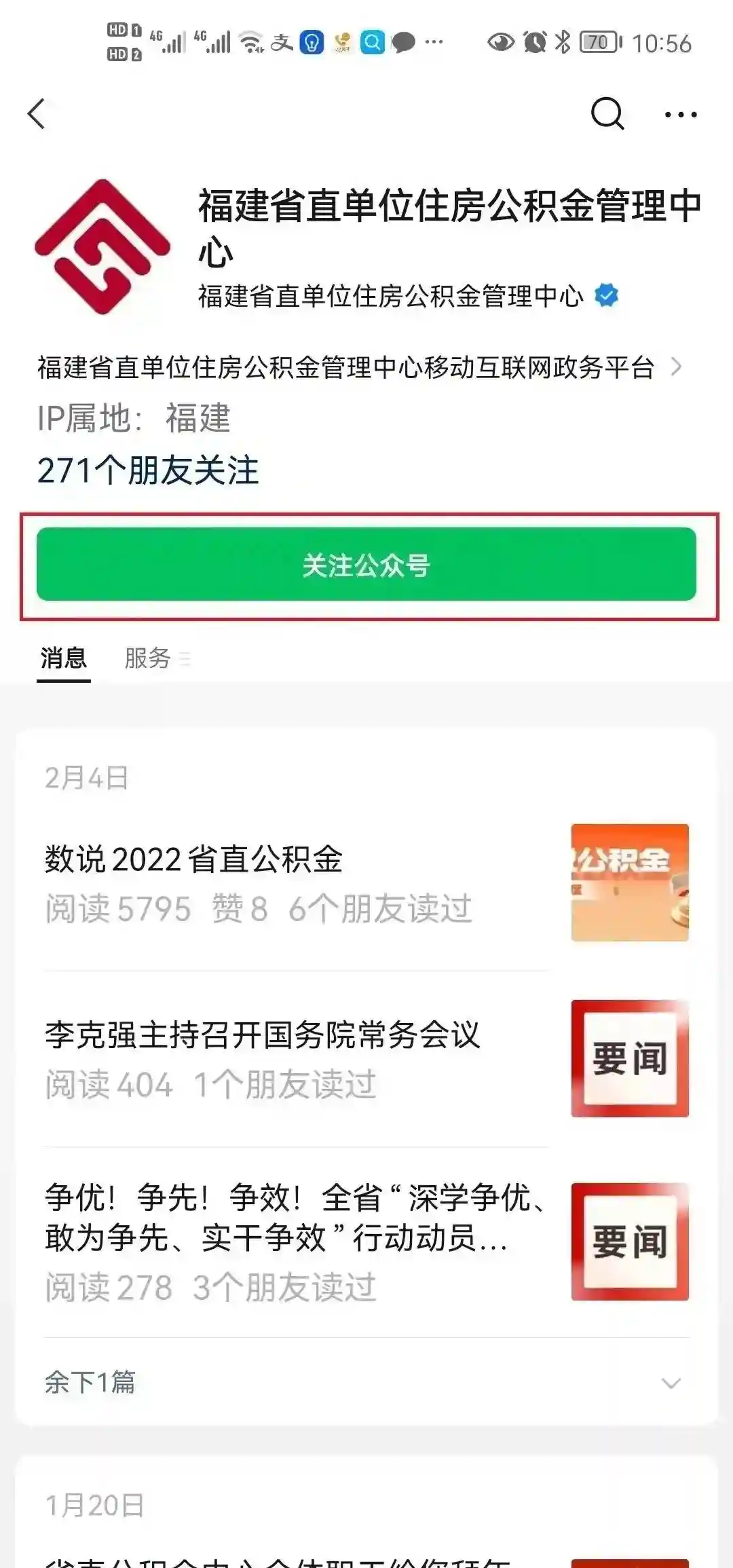Viewport: 733px width, 1568px height.
Task: Switch to the 服务 tab
Action: [148, 658]
